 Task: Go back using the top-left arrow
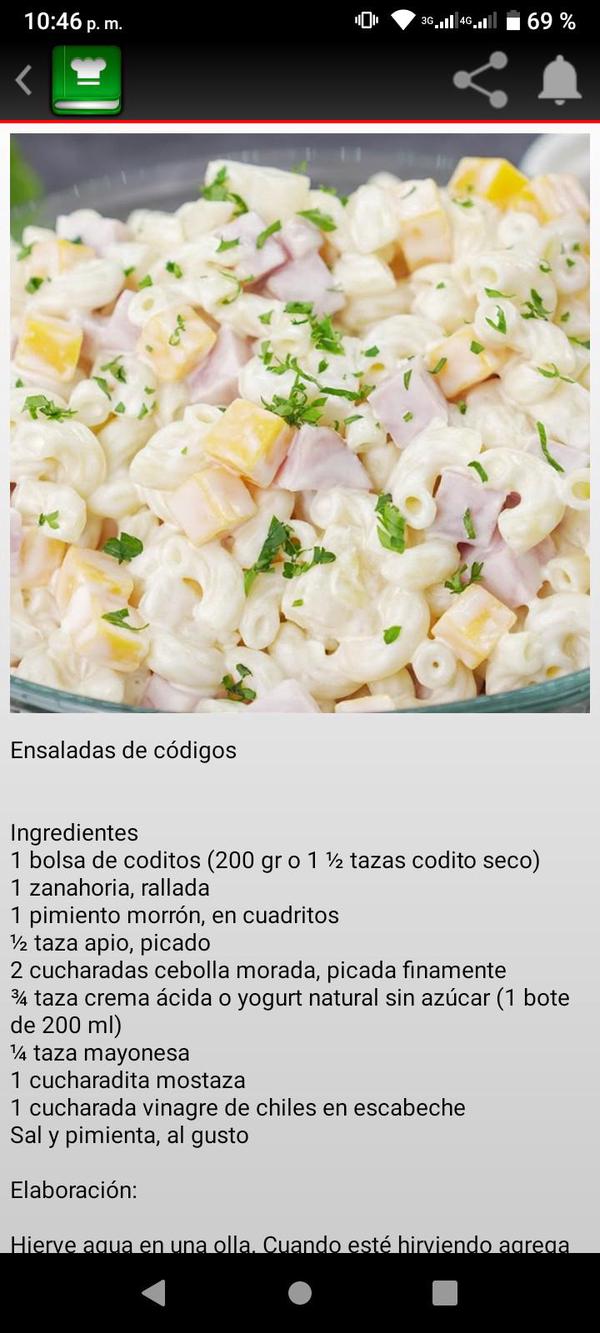[24, 80]
